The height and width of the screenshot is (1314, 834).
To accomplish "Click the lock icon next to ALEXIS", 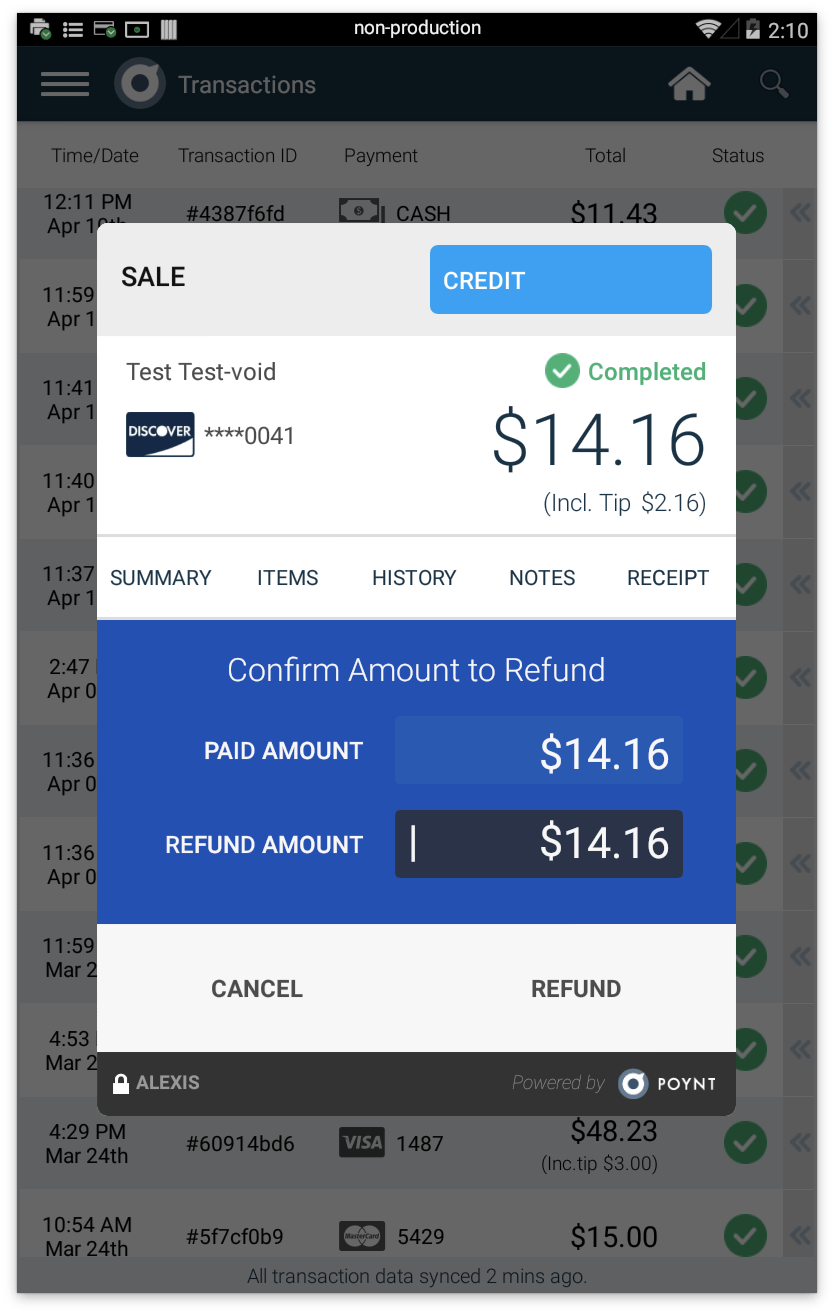I will [121, 1083].
